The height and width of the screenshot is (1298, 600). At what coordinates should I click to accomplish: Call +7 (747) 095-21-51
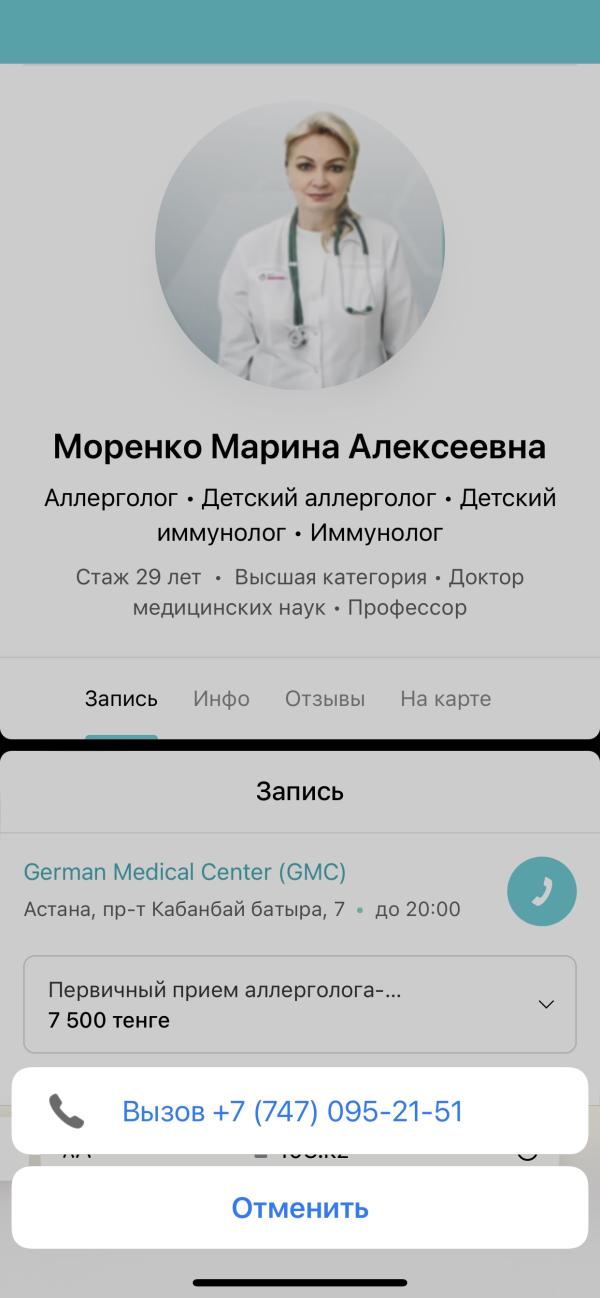point(300,1111)
